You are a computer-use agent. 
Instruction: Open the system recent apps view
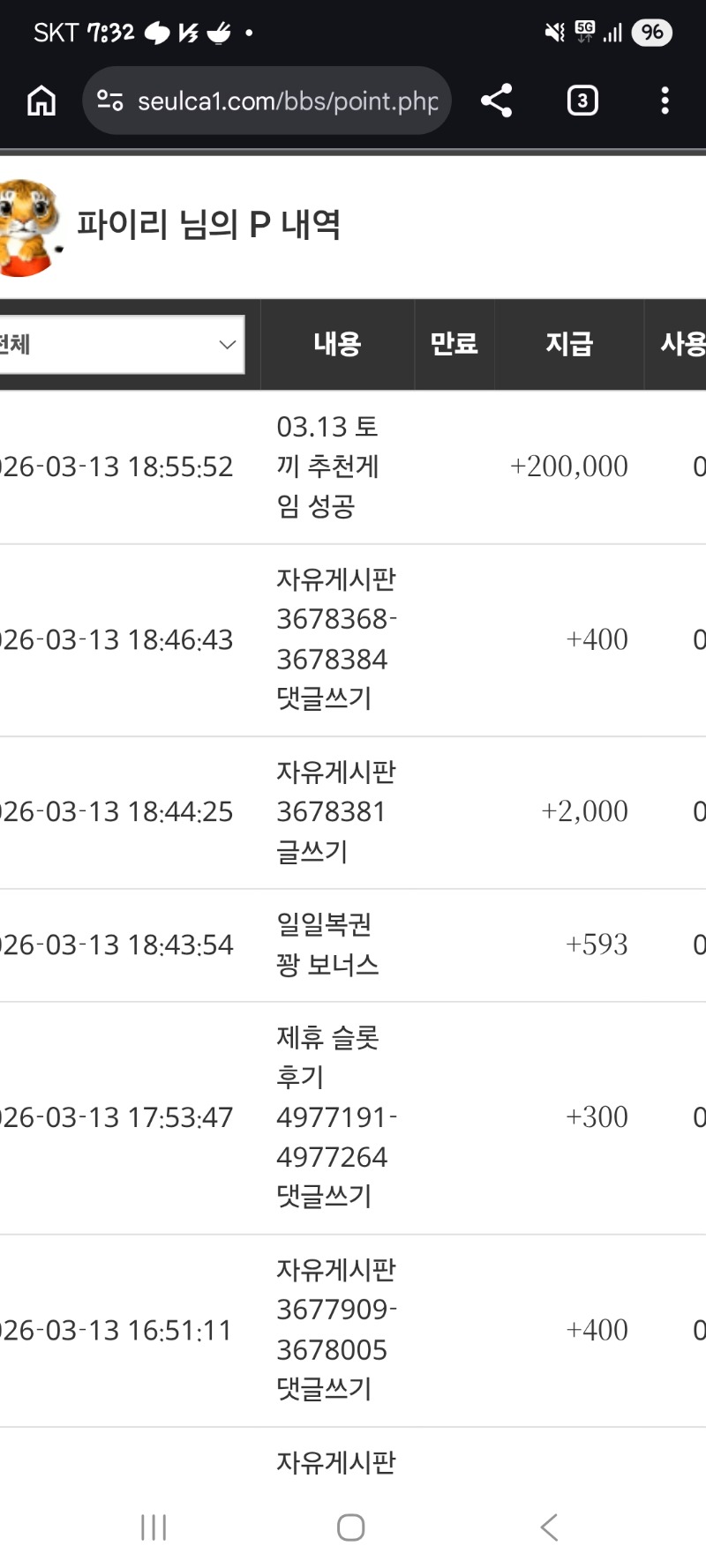pos(154,1527)
